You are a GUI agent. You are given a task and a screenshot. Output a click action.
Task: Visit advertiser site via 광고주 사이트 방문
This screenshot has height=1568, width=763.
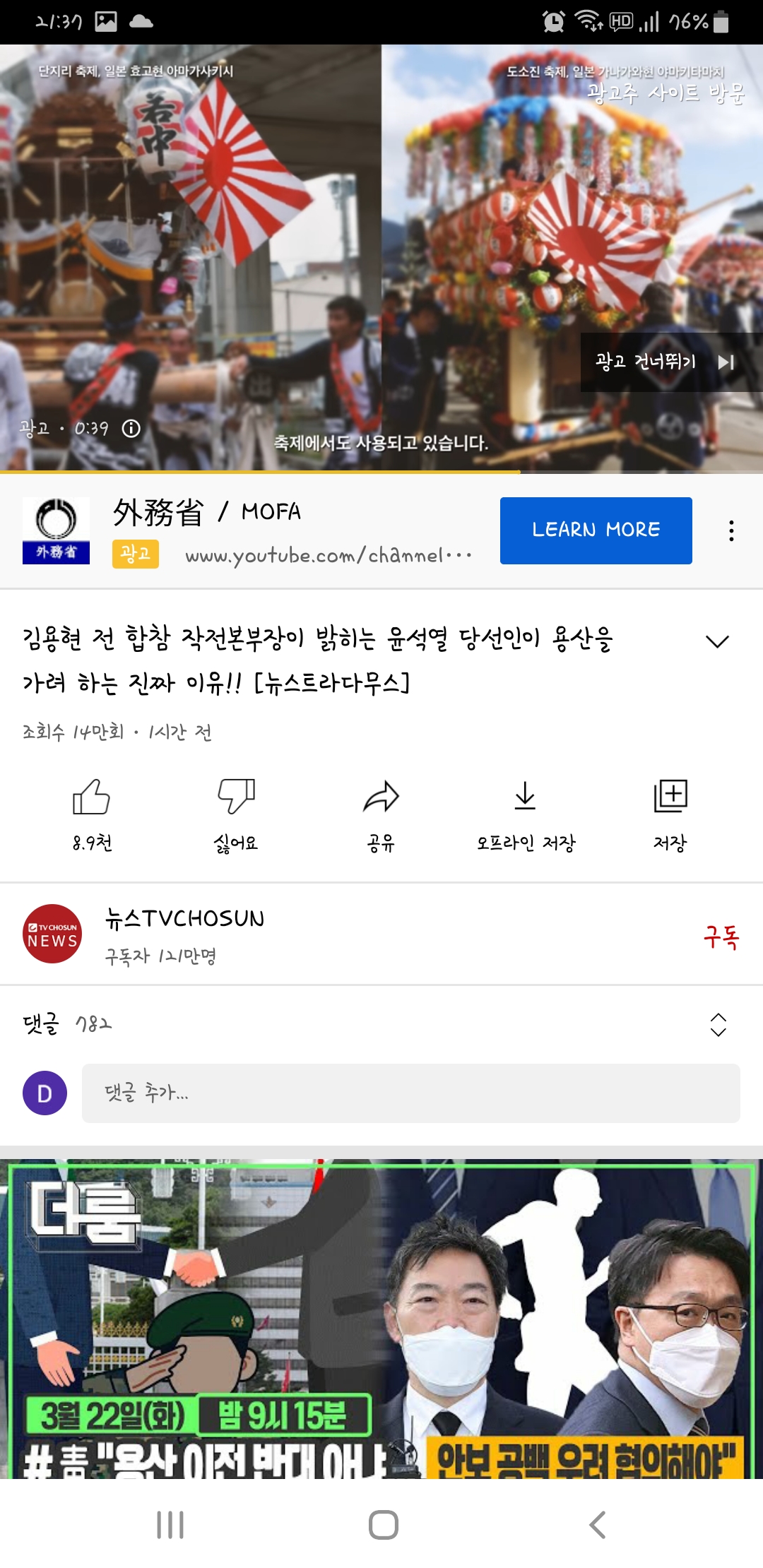pos(666,93)
